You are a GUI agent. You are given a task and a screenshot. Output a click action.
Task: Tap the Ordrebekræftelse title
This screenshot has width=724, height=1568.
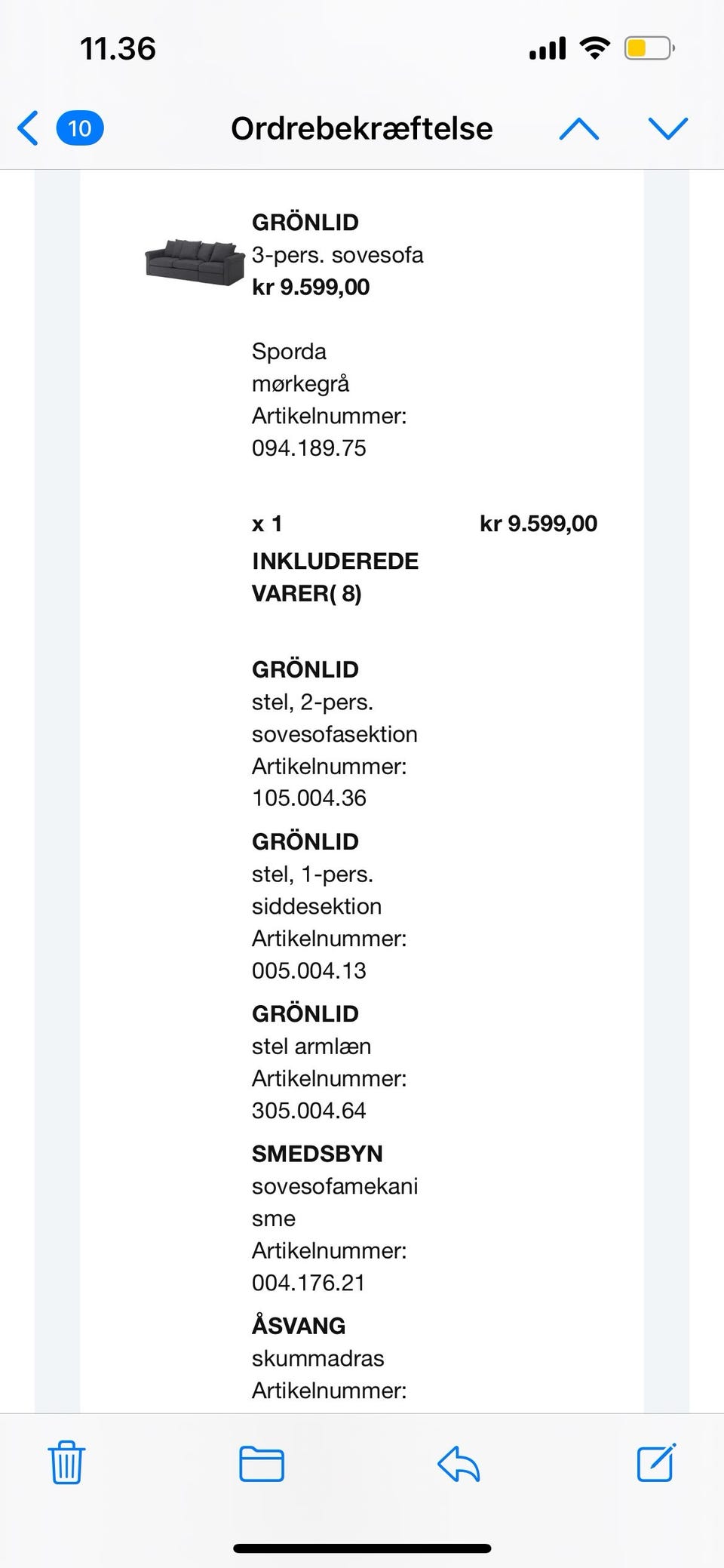(362, 128)
